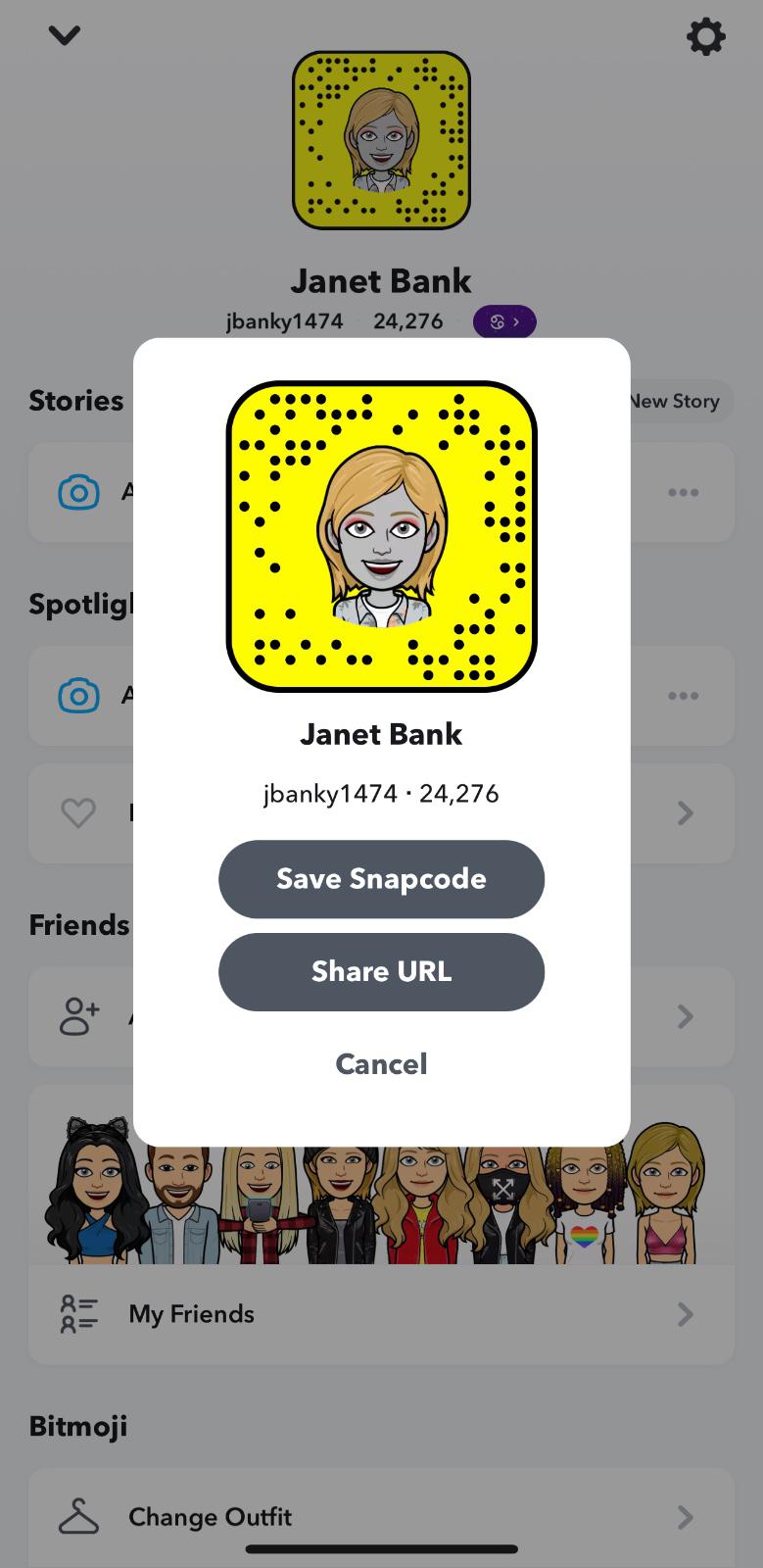The width and height of the screenshot is (763, 1568).
Task: Cancel the Snapcode dialog
Action: tap(381, 1064)
